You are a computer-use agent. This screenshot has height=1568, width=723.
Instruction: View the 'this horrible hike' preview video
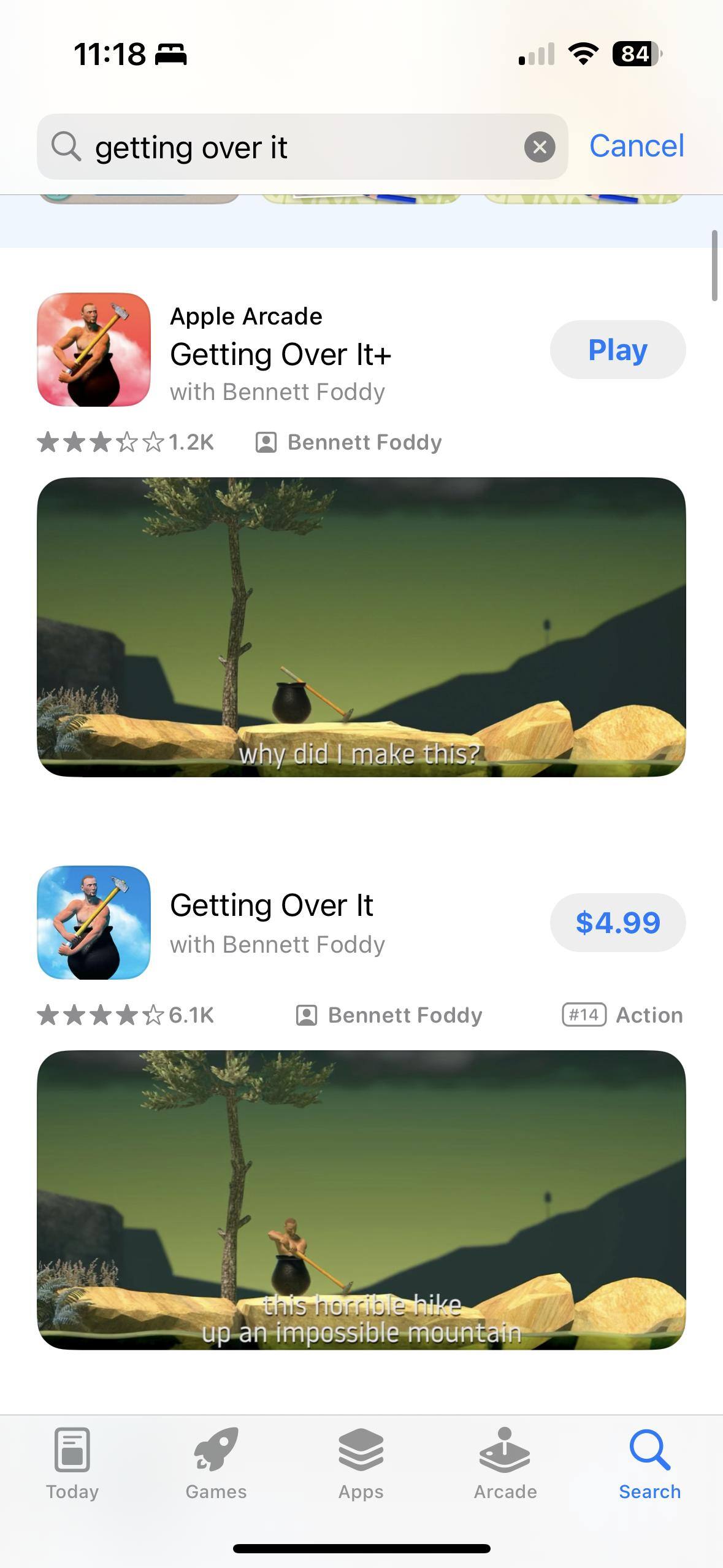[361, 1200]
